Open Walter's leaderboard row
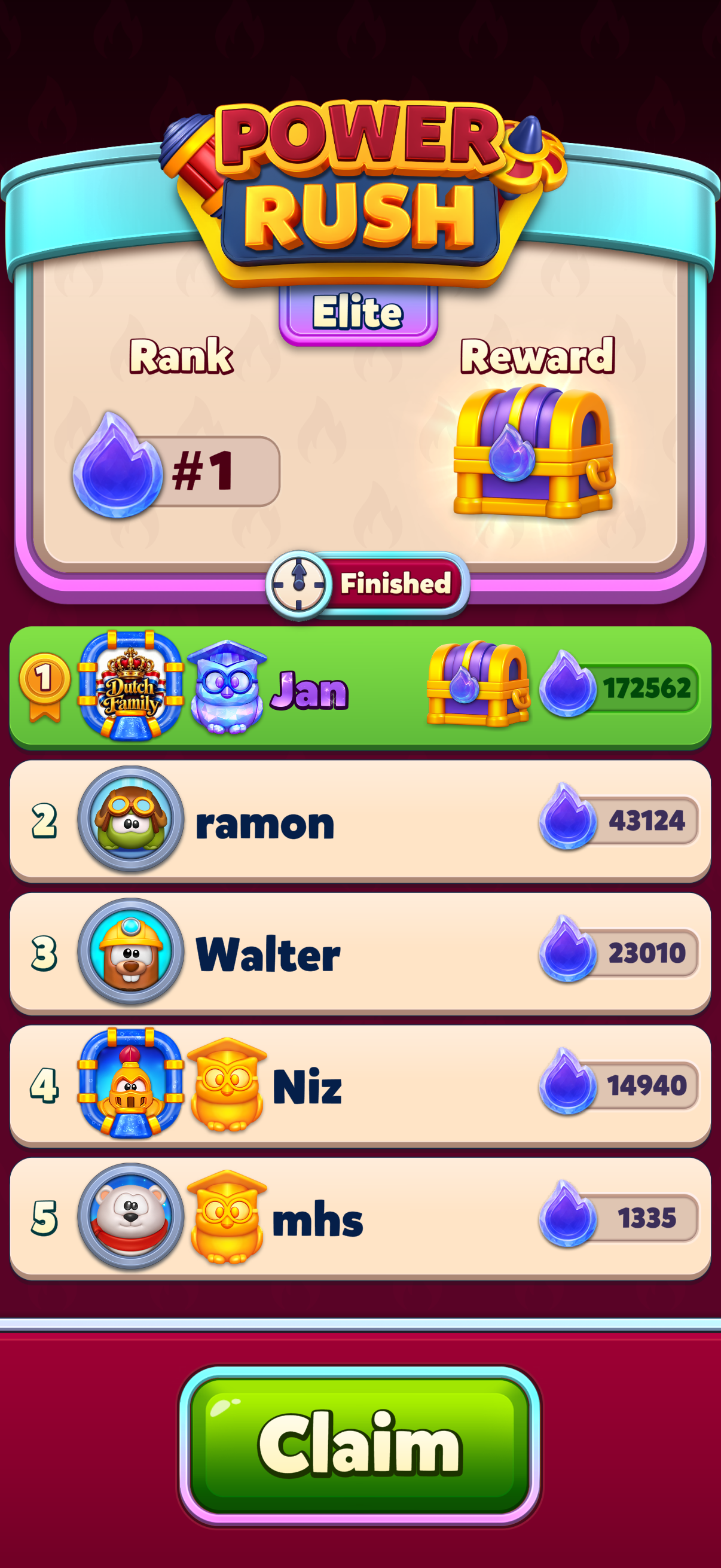 click(x=360, y=953)
